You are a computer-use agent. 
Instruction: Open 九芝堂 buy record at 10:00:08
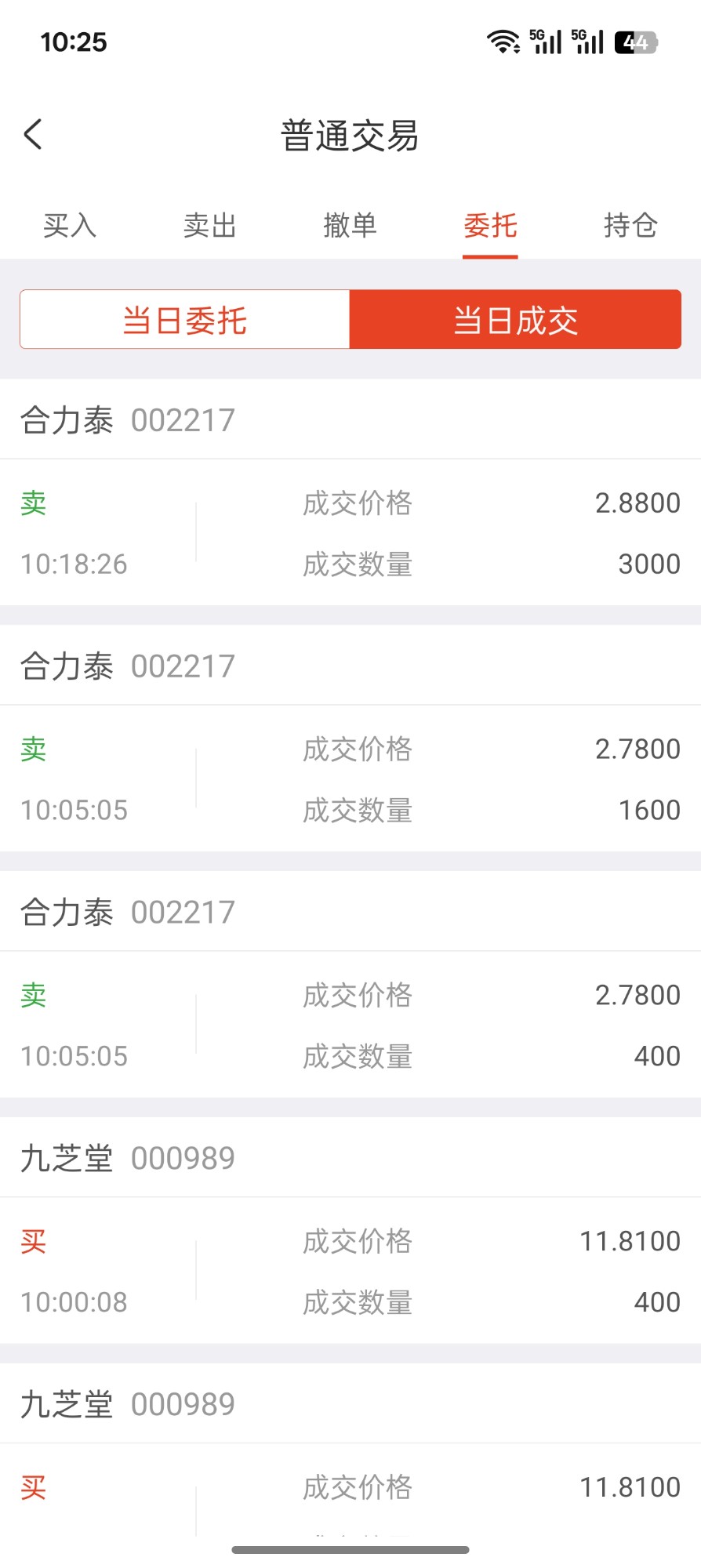coord(350,1271)
